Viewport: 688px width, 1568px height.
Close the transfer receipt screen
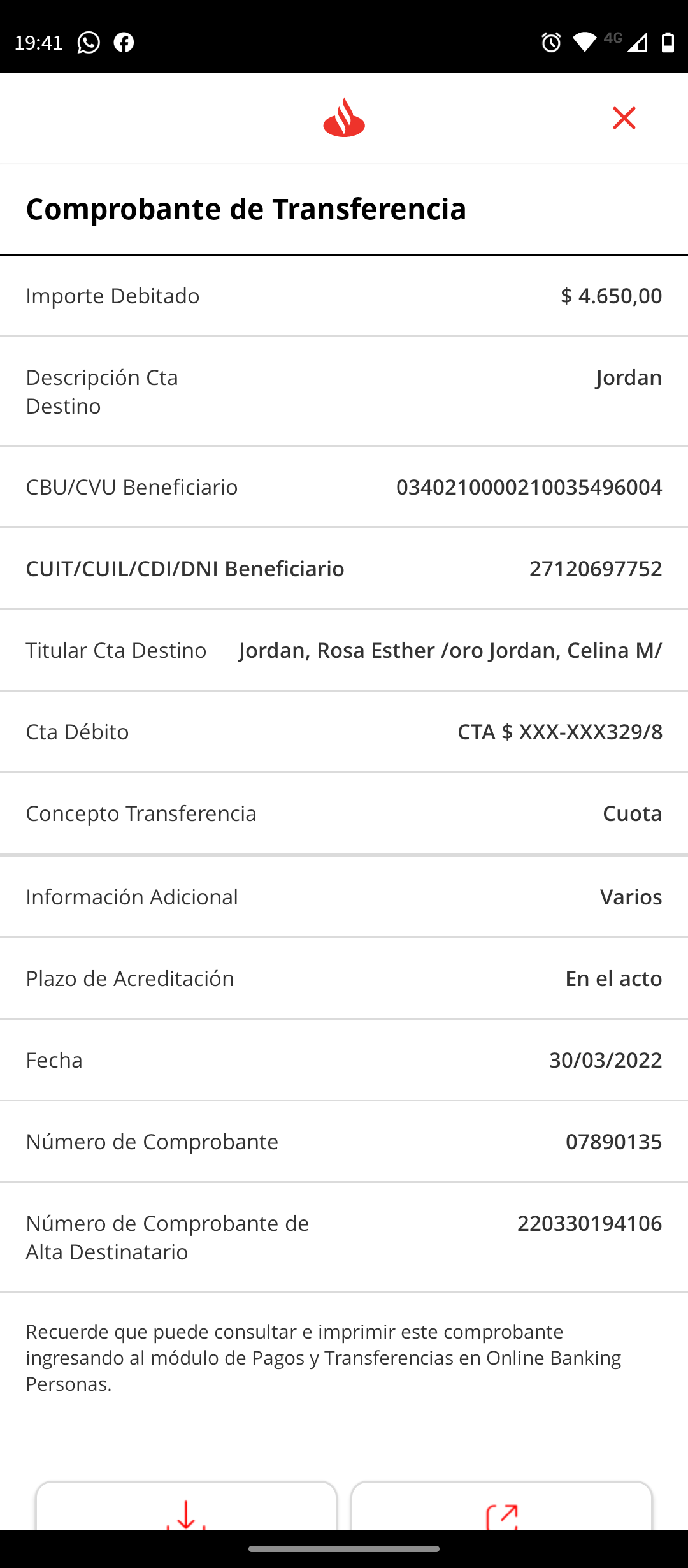(x=624, y=118)
